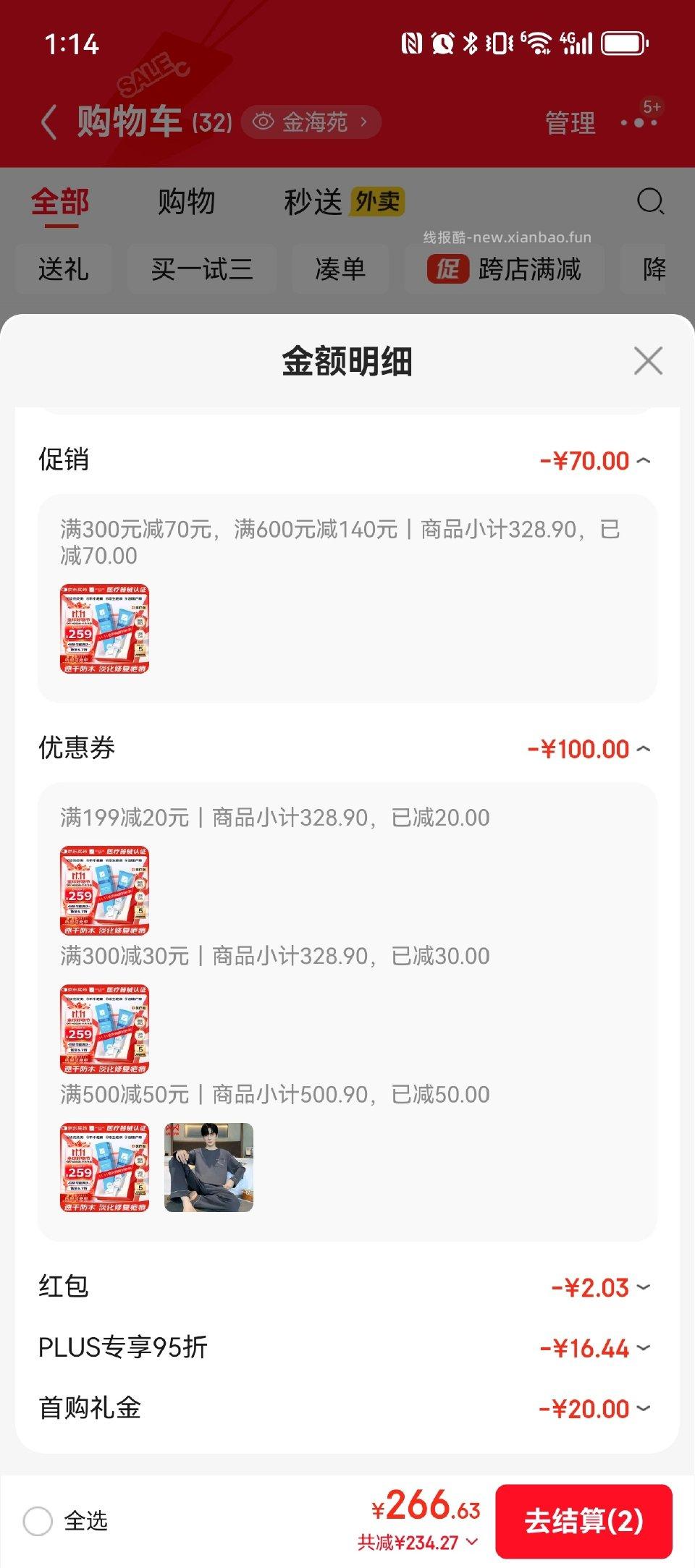The width and height of the screenshot is (695, 1568).
Task: Tap the red 促 badge next to 跨店满减
Action: pyautogui.click(x=447, y=269)
